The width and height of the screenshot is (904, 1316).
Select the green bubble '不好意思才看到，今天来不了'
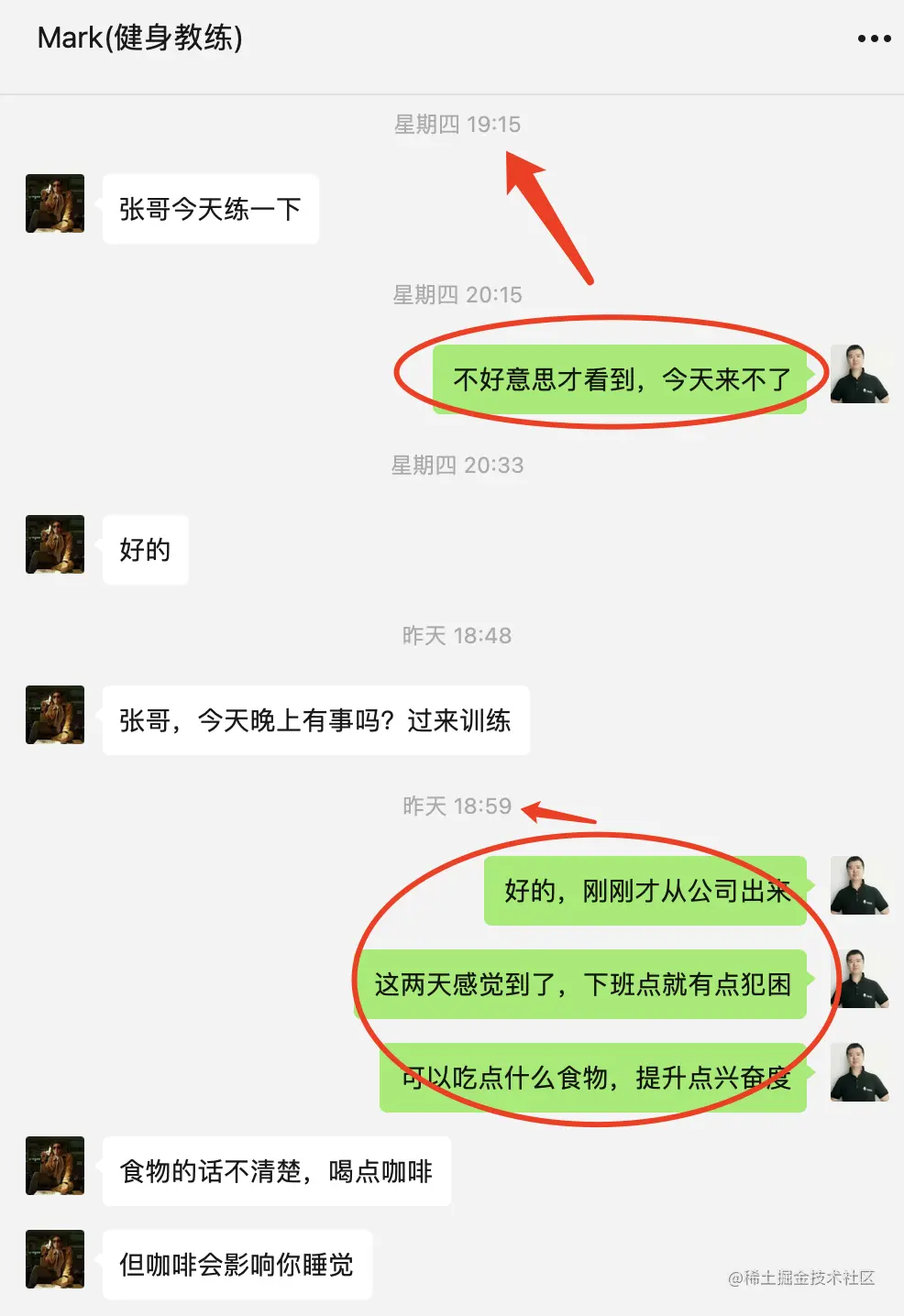621,378
